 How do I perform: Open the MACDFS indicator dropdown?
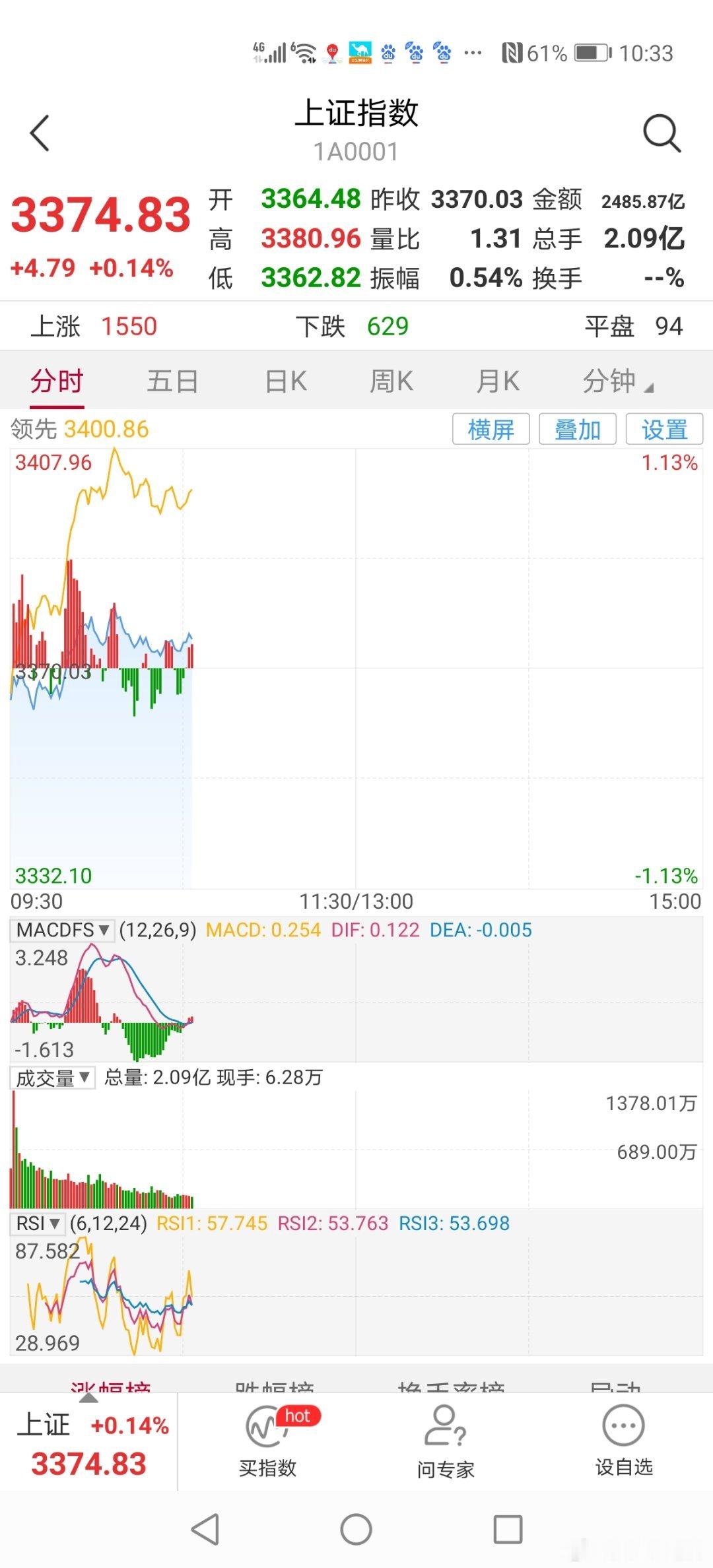63,930
